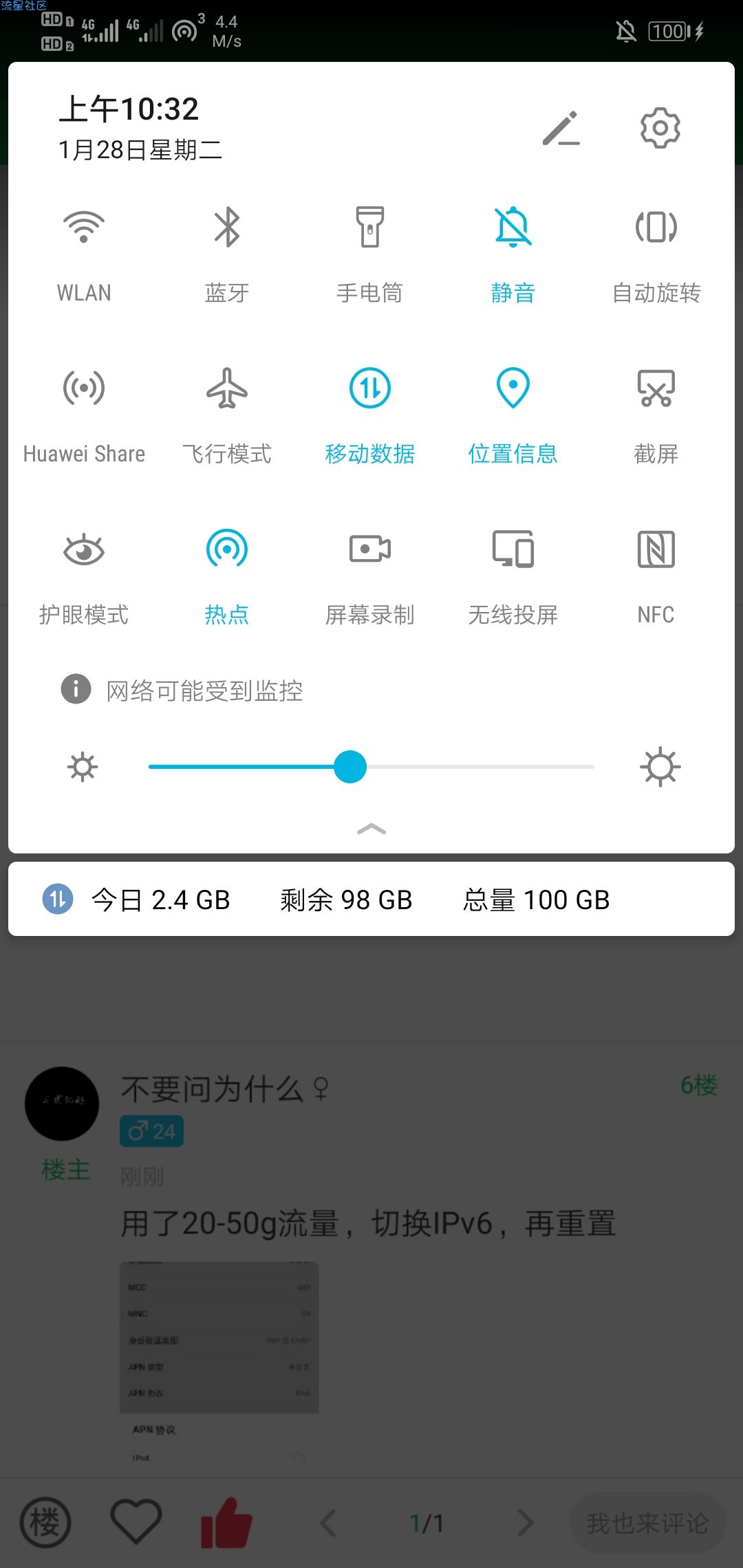This screenshot has height=1568, width=743.
Task: Enable Huawei Share
Action: 84,389
